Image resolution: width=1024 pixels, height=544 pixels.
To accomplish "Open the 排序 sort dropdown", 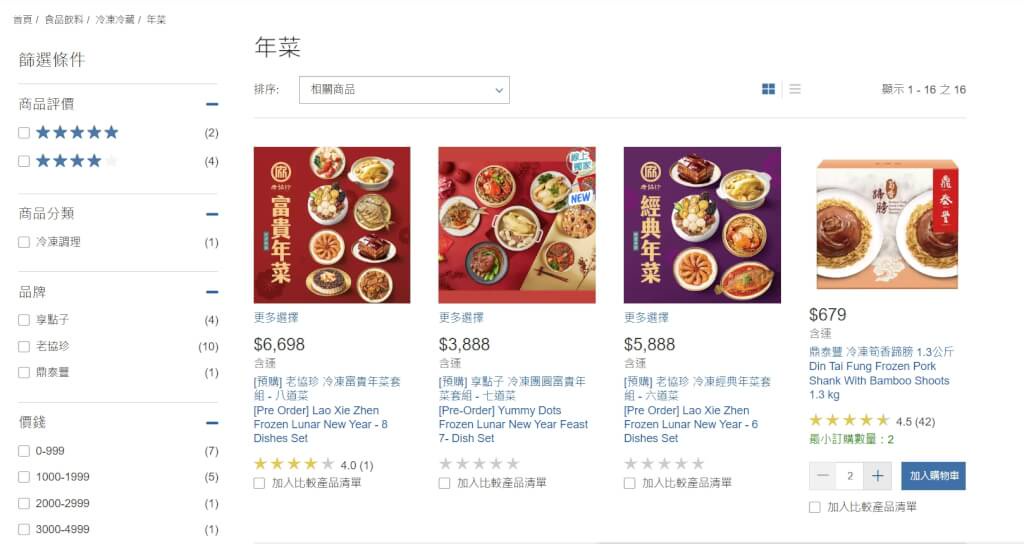I will coord(404,90).
